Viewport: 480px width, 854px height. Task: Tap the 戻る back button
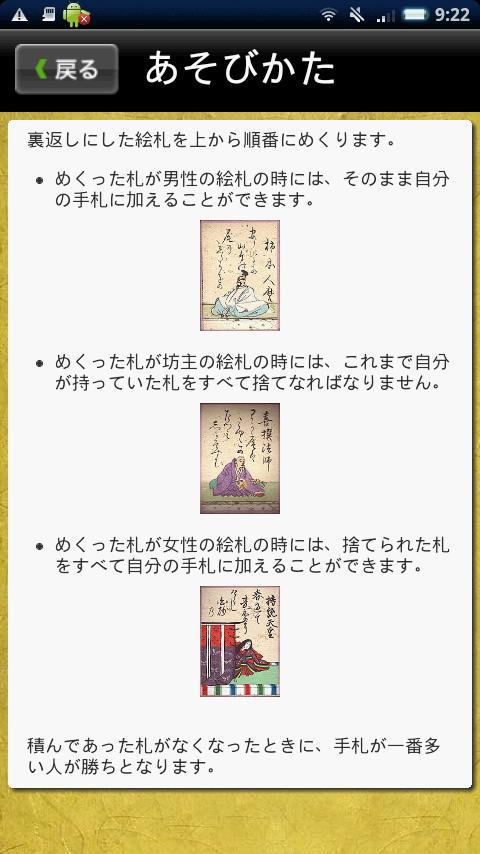[66, 69]
